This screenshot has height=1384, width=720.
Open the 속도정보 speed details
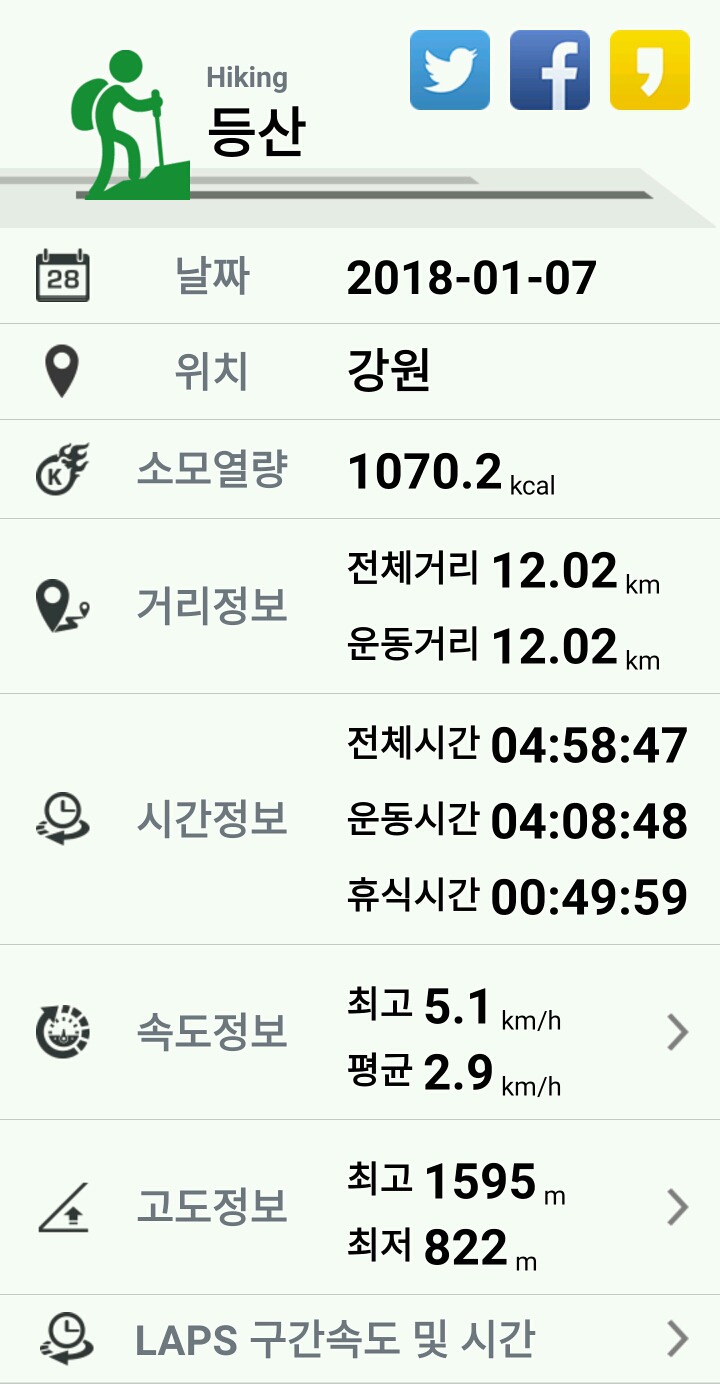point(677,1032)
